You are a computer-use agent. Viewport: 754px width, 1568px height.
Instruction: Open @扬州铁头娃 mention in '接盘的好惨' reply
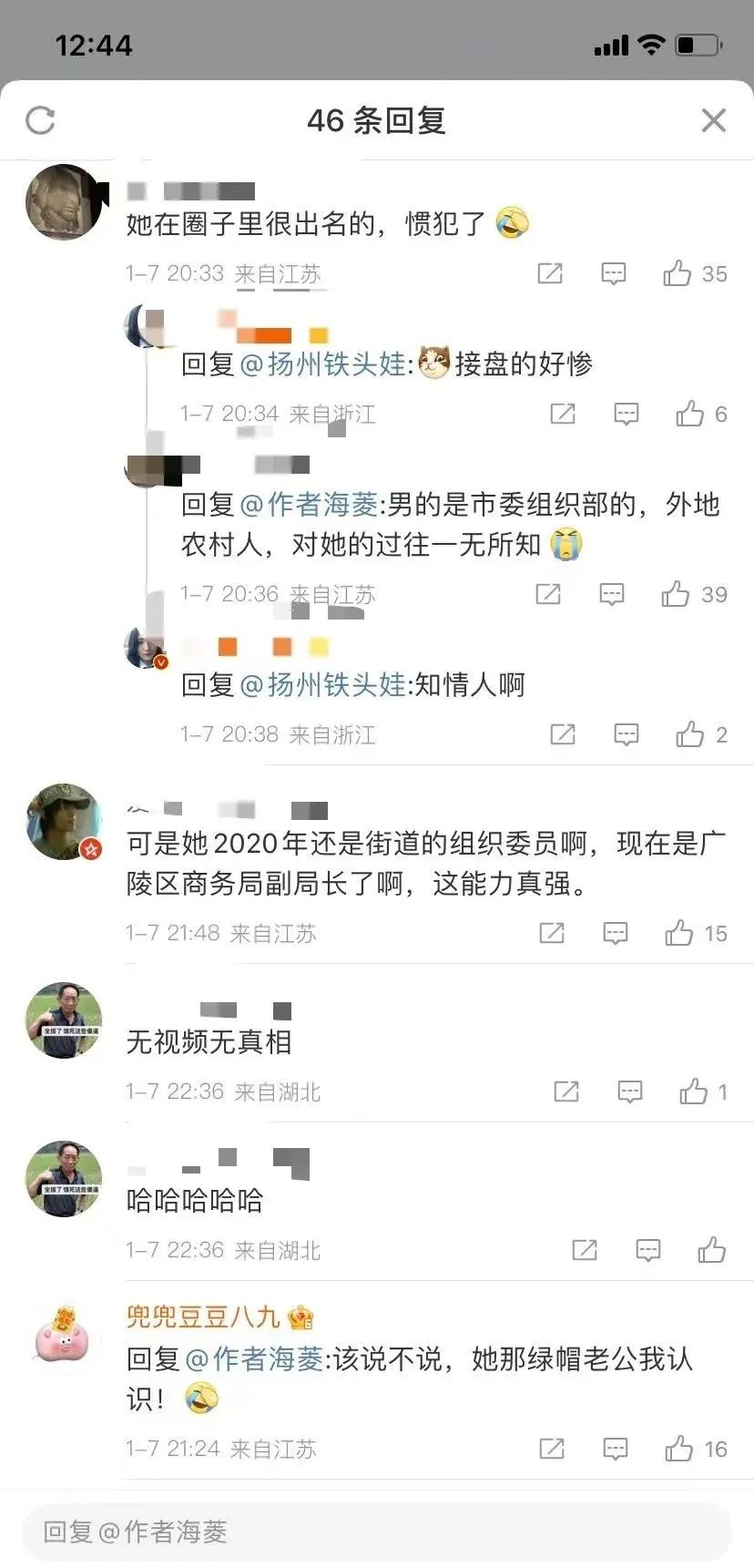click(322, 364)
